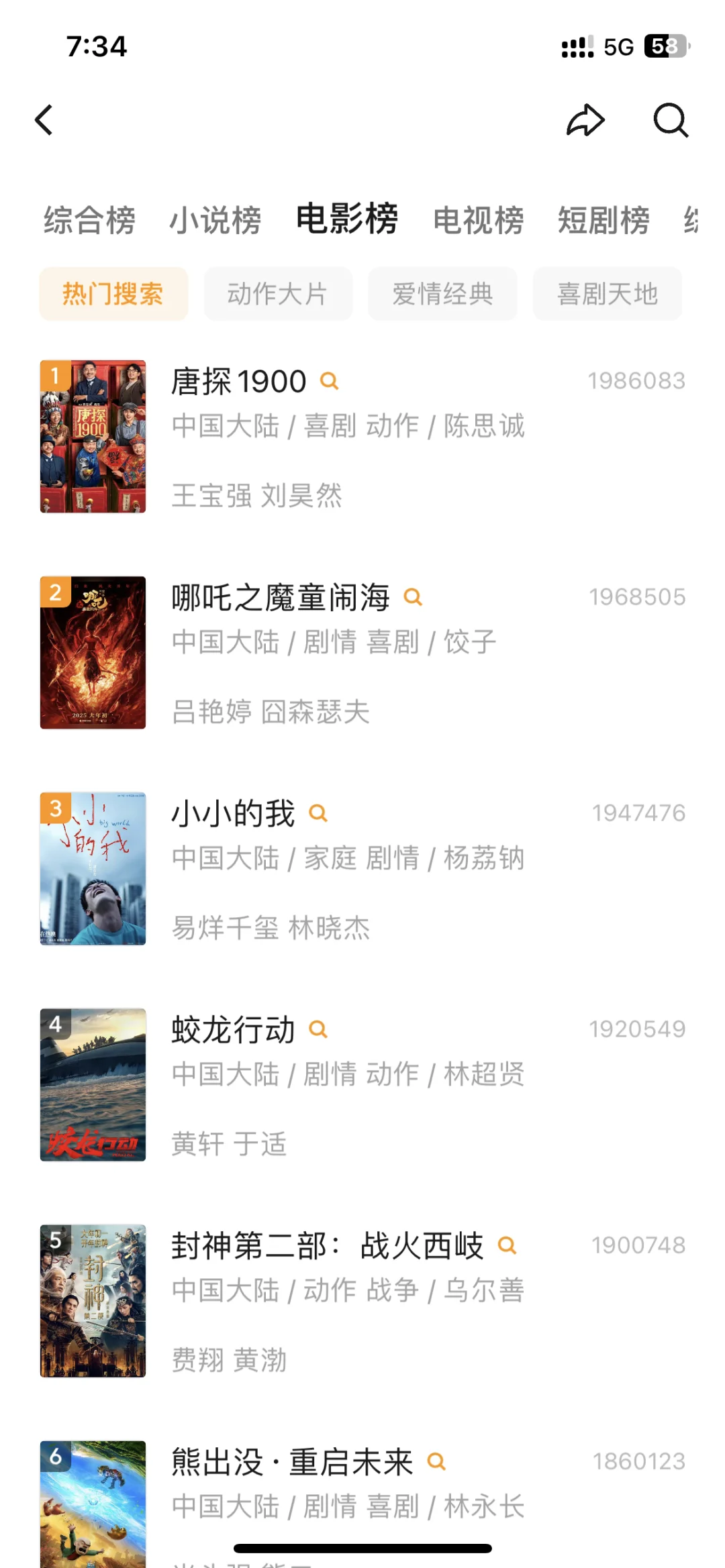Select the 电影榜 tab
The width and height of the screenshot is (725, 1568).
pos(347,219)
